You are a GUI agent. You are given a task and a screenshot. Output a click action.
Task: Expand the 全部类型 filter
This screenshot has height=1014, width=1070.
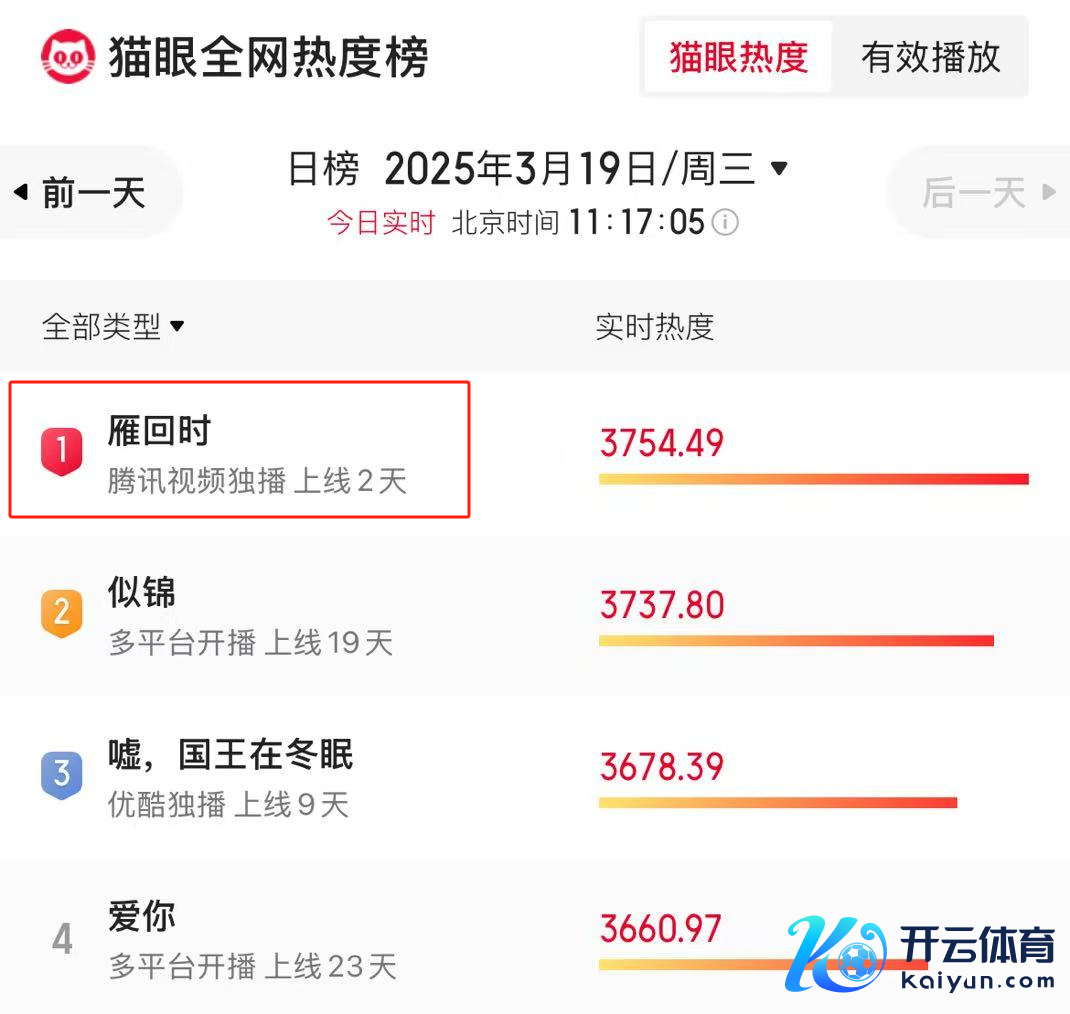pyautogui.click(x=113, y=326)
